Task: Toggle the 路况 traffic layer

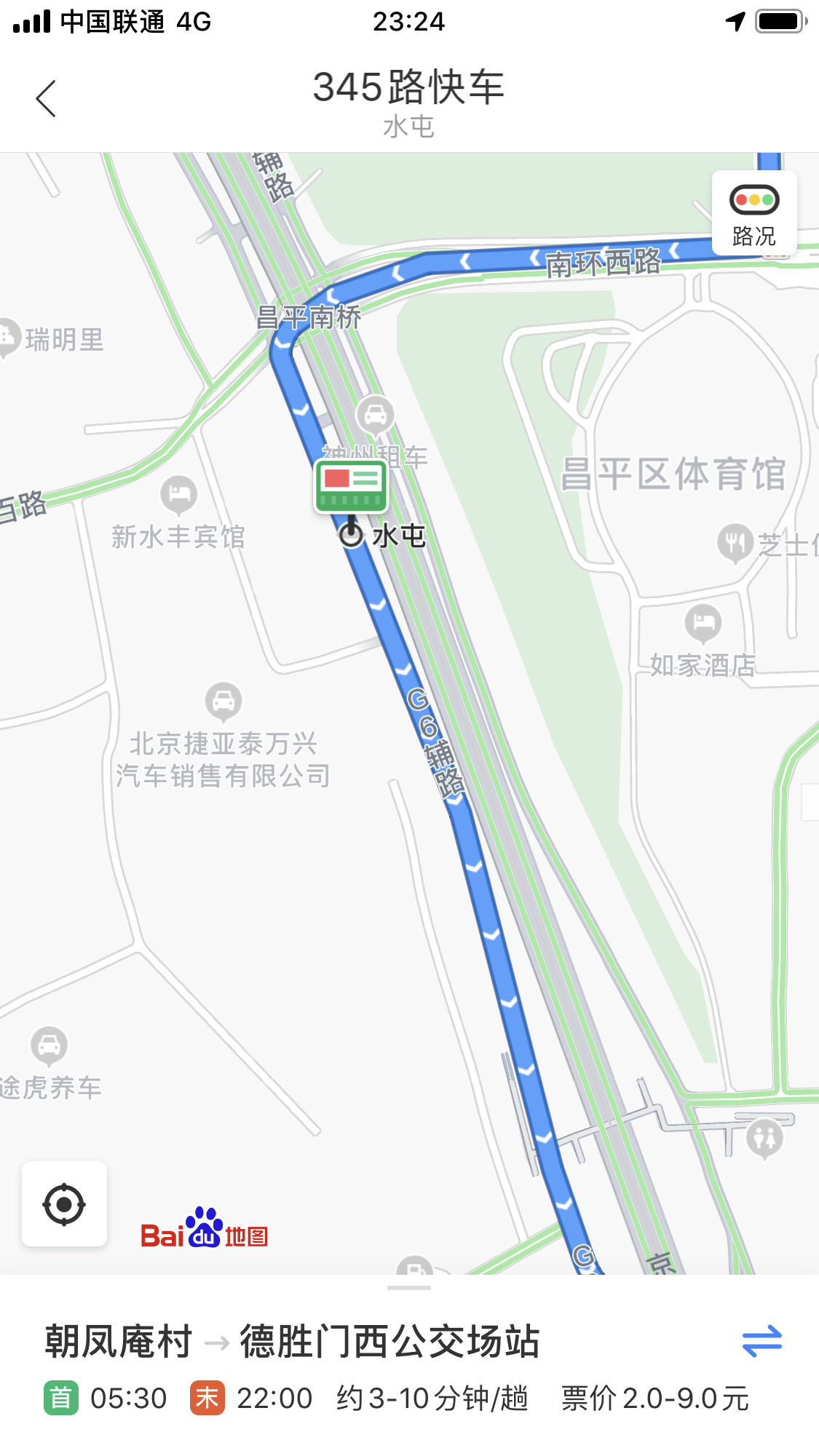Action: tap(753, 213)
